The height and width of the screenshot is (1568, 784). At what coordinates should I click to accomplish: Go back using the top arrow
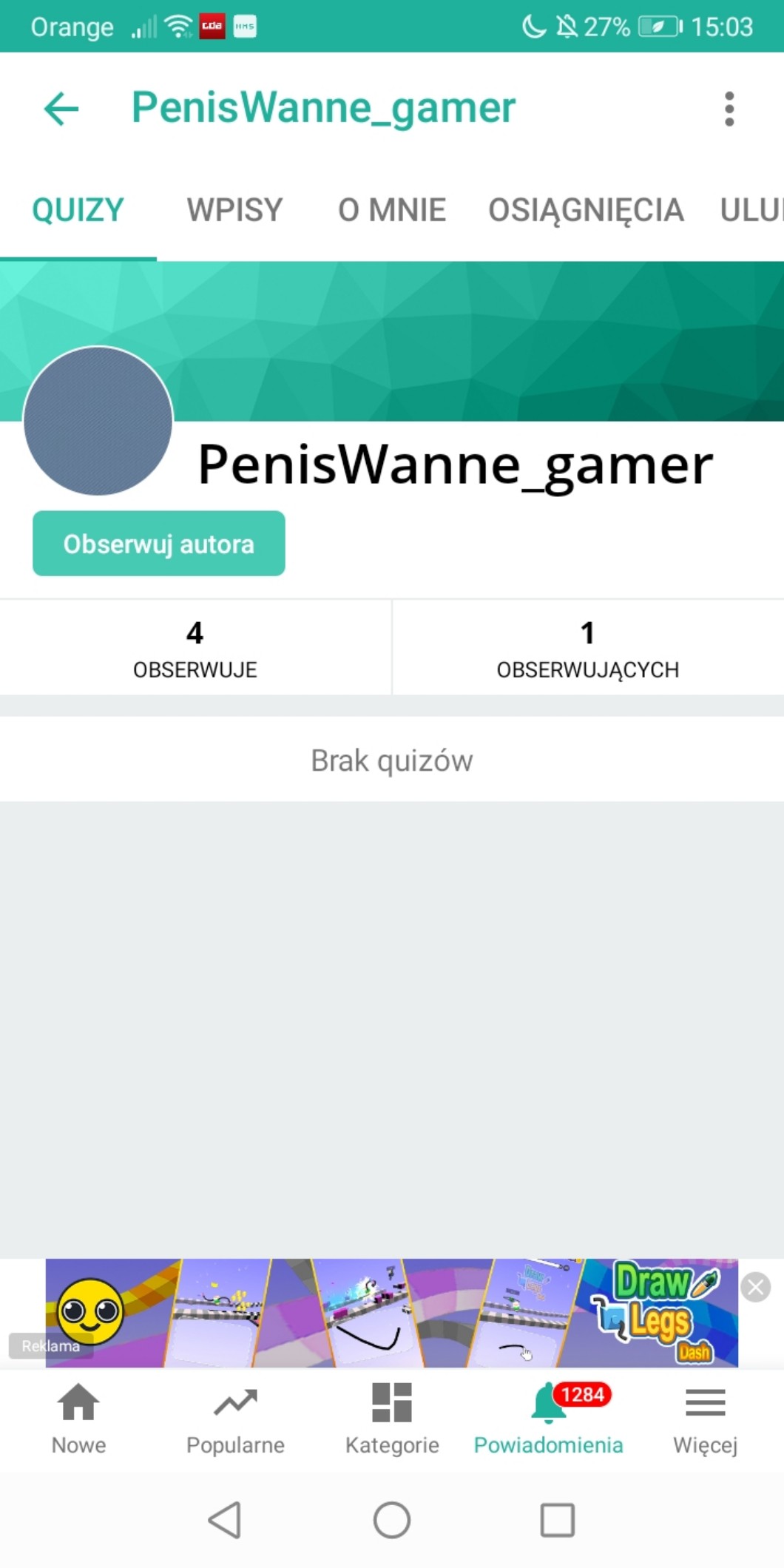point(61,109)
